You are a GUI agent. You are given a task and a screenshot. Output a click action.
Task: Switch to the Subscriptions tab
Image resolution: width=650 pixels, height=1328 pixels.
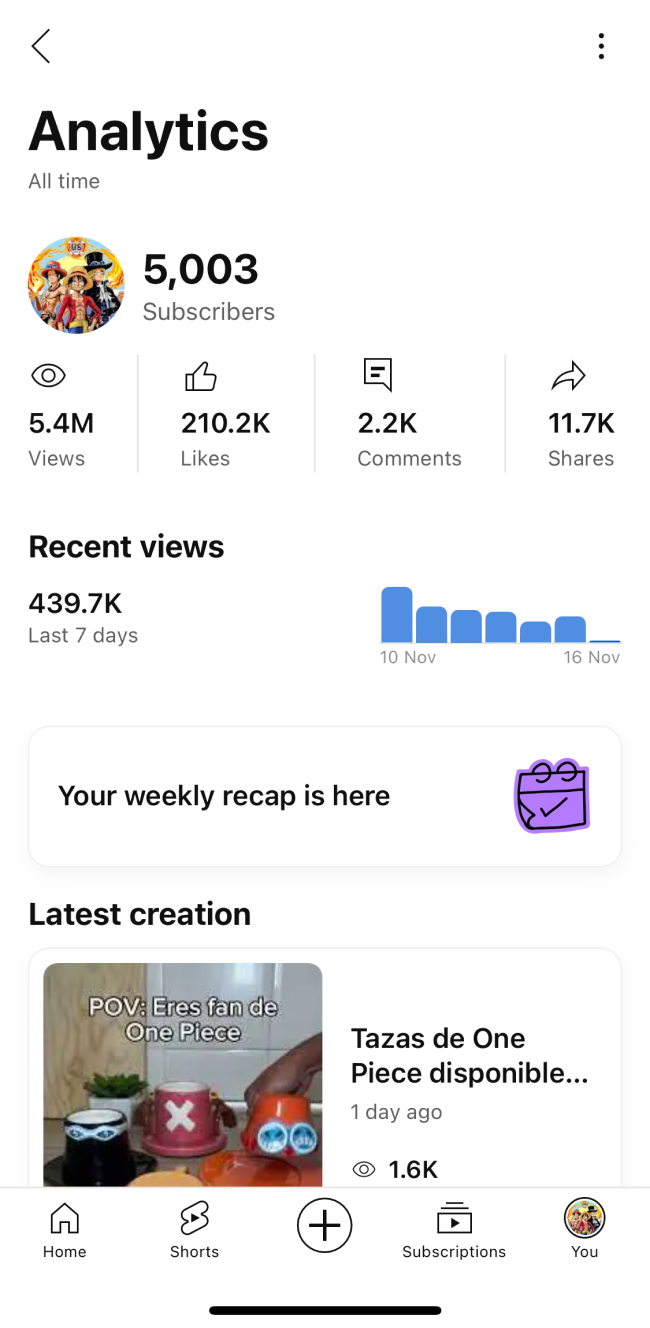coord(454,1230)
